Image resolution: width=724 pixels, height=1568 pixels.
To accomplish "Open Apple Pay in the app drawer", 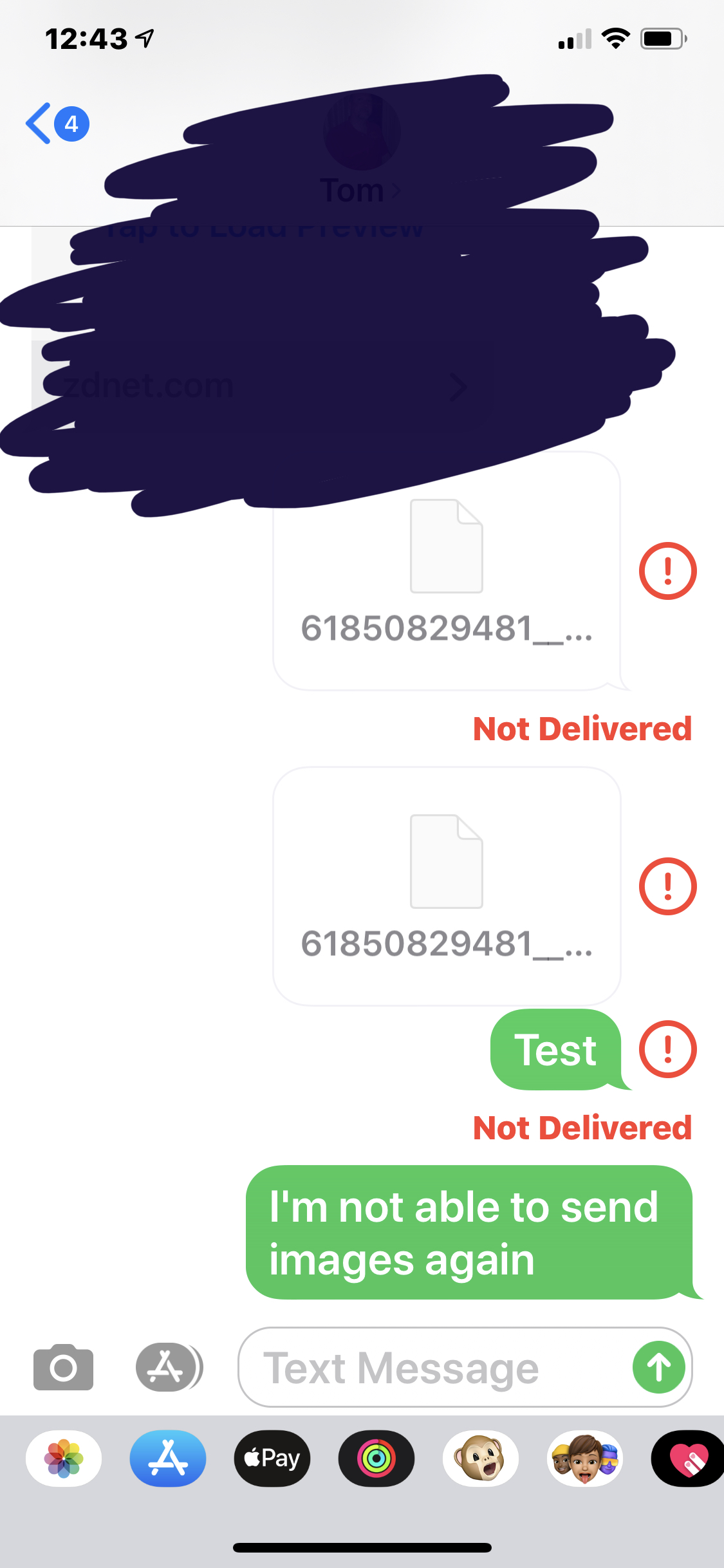I will click(x=272, y=1459).
